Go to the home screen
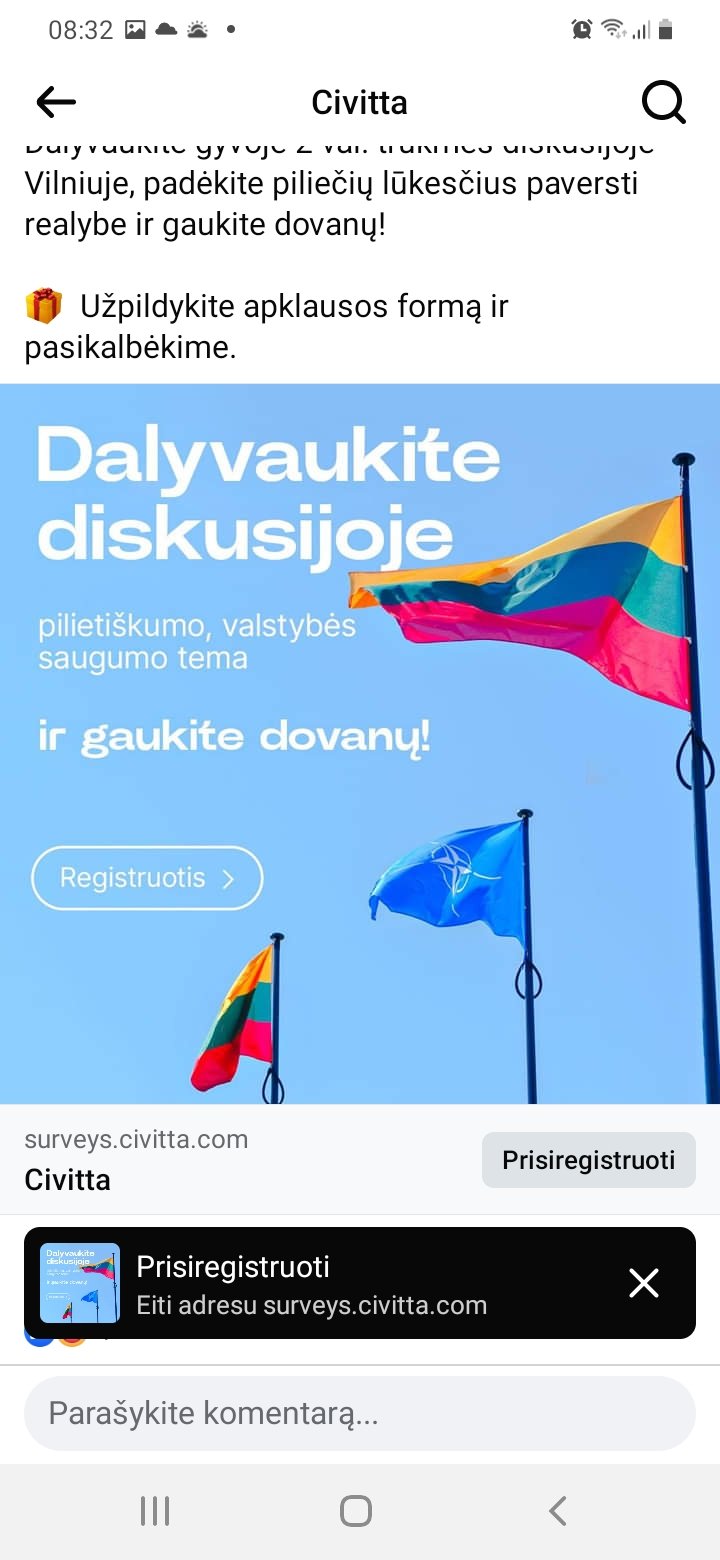This screenshot has width=720, height=1560. (356, 1511)
